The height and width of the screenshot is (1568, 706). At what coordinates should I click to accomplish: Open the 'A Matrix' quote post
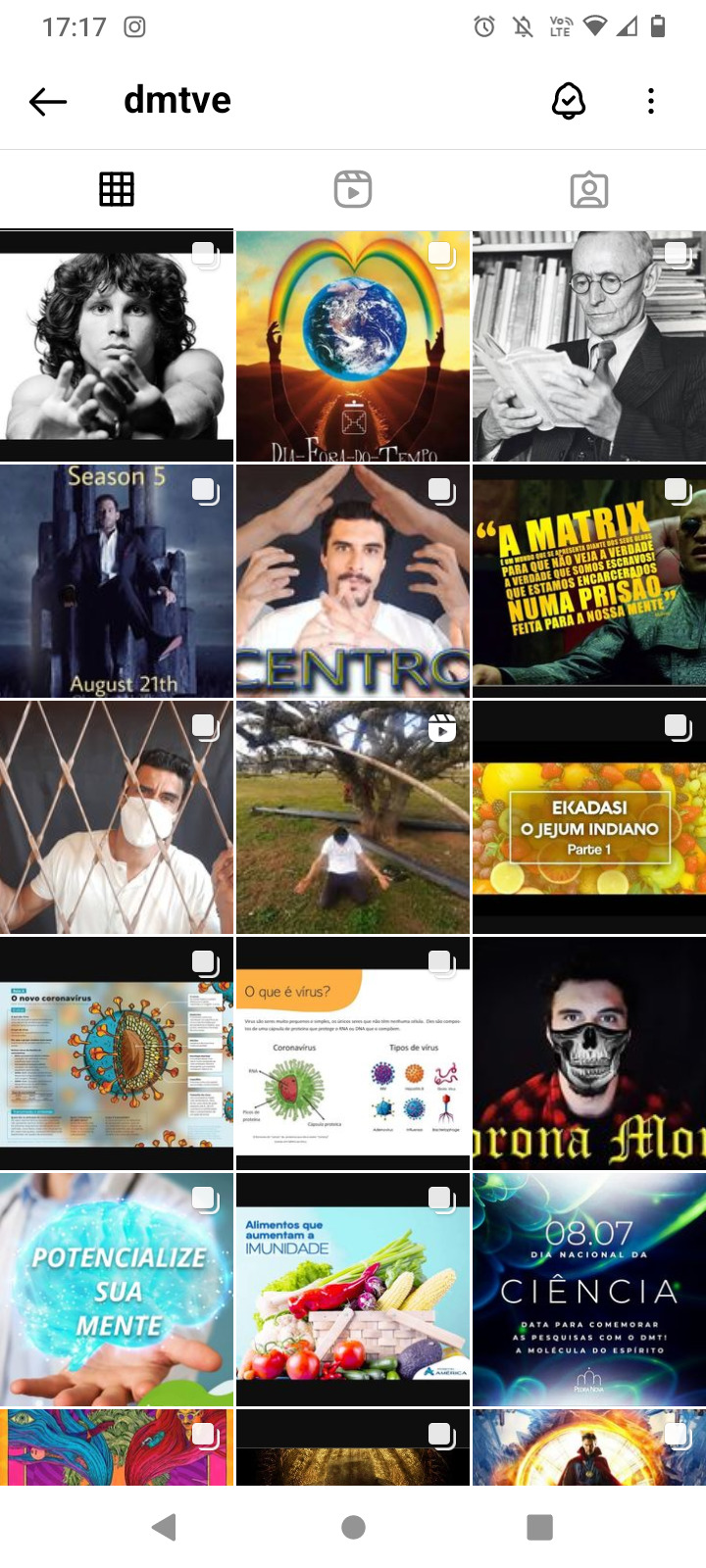[589, 581]
